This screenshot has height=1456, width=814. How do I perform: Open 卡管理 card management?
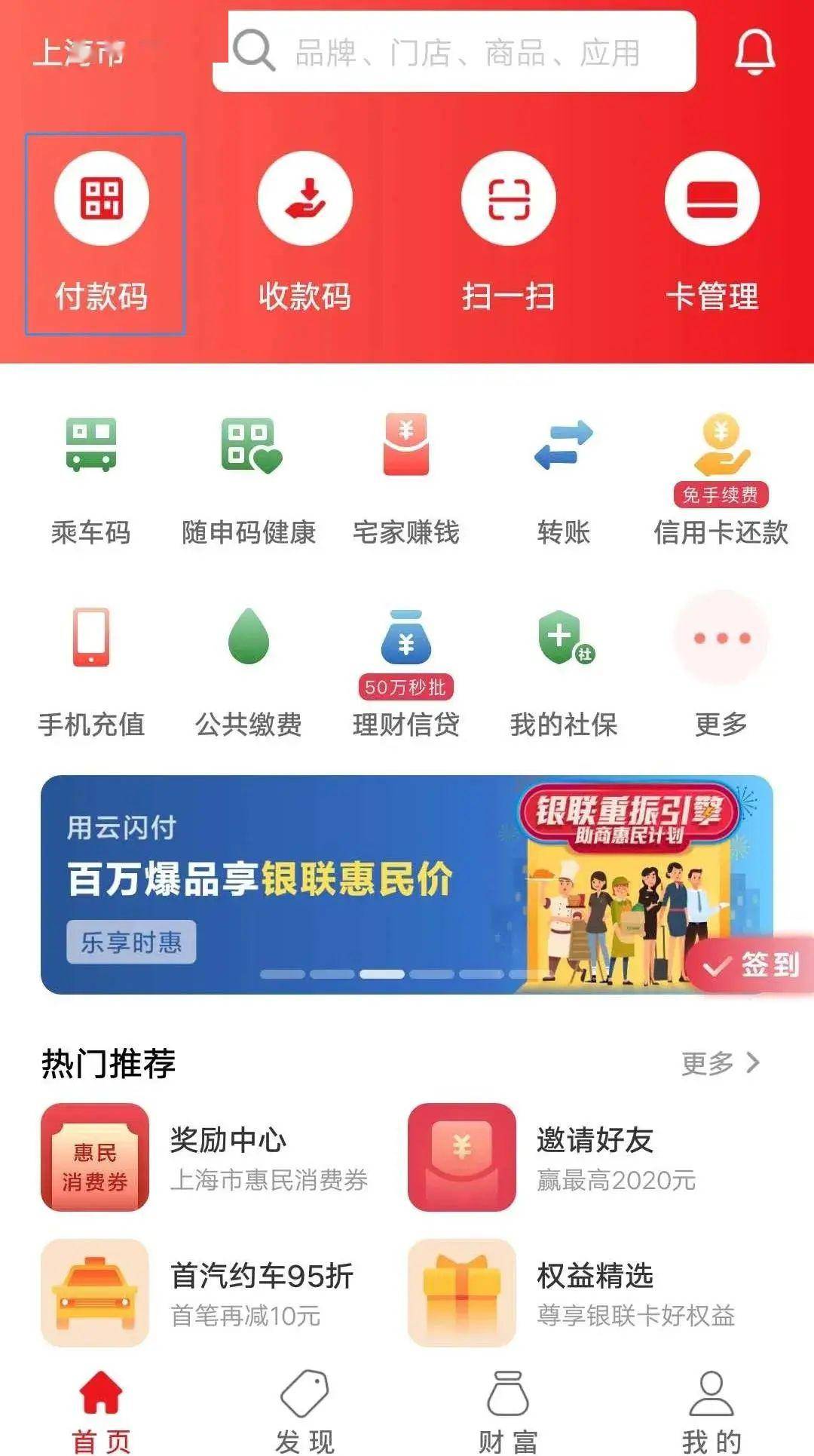(711, 232)
